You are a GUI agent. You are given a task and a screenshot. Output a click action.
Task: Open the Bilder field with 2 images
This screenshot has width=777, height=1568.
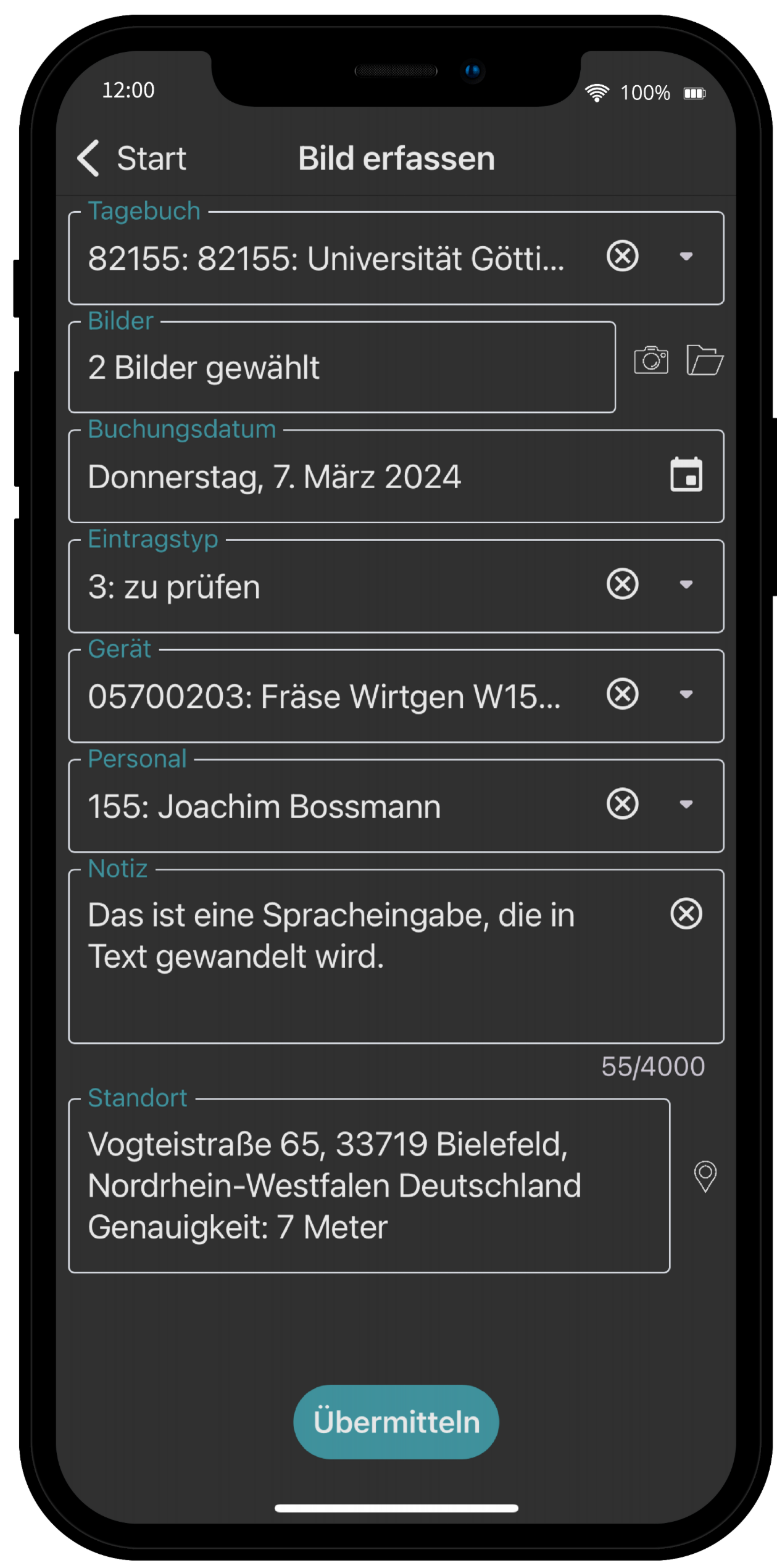pyautogui.click(x=342, y=367)
